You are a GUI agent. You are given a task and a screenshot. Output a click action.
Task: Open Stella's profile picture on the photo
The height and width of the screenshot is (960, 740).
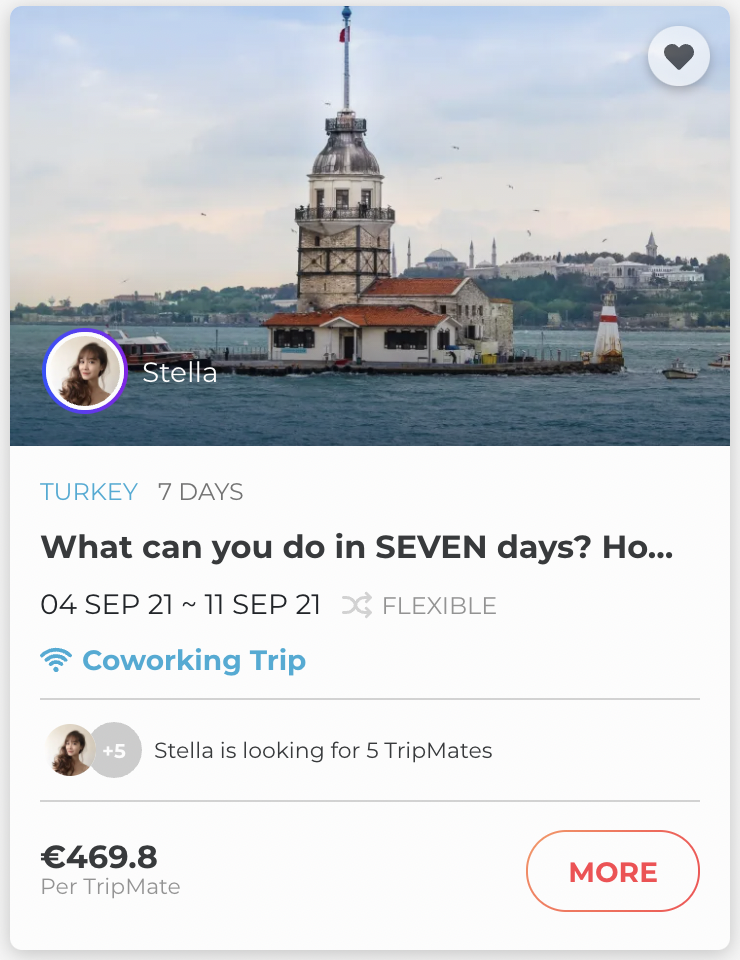tap(84, 371)
